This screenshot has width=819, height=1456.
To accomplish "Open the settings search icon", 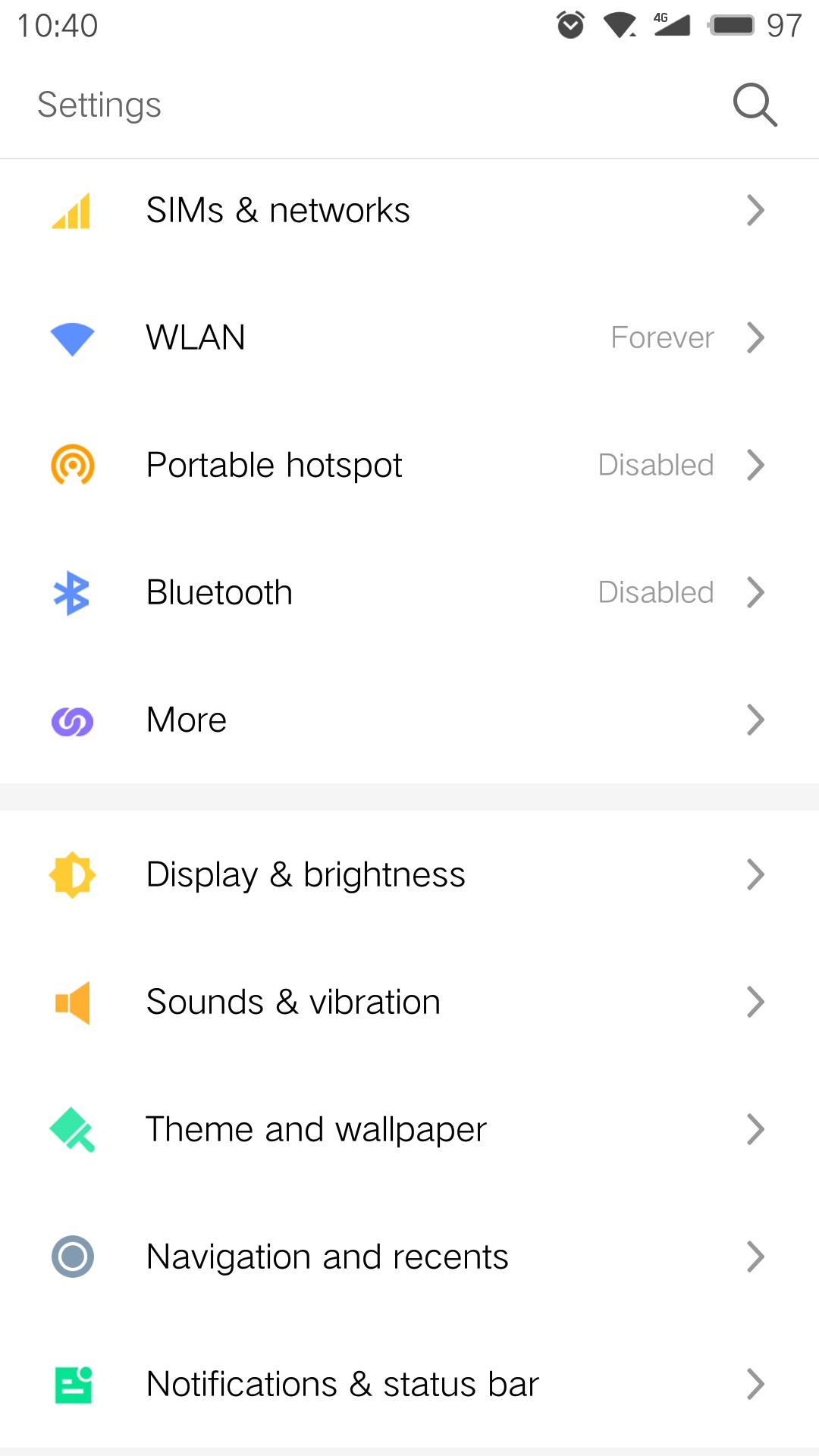I will 755,105.
